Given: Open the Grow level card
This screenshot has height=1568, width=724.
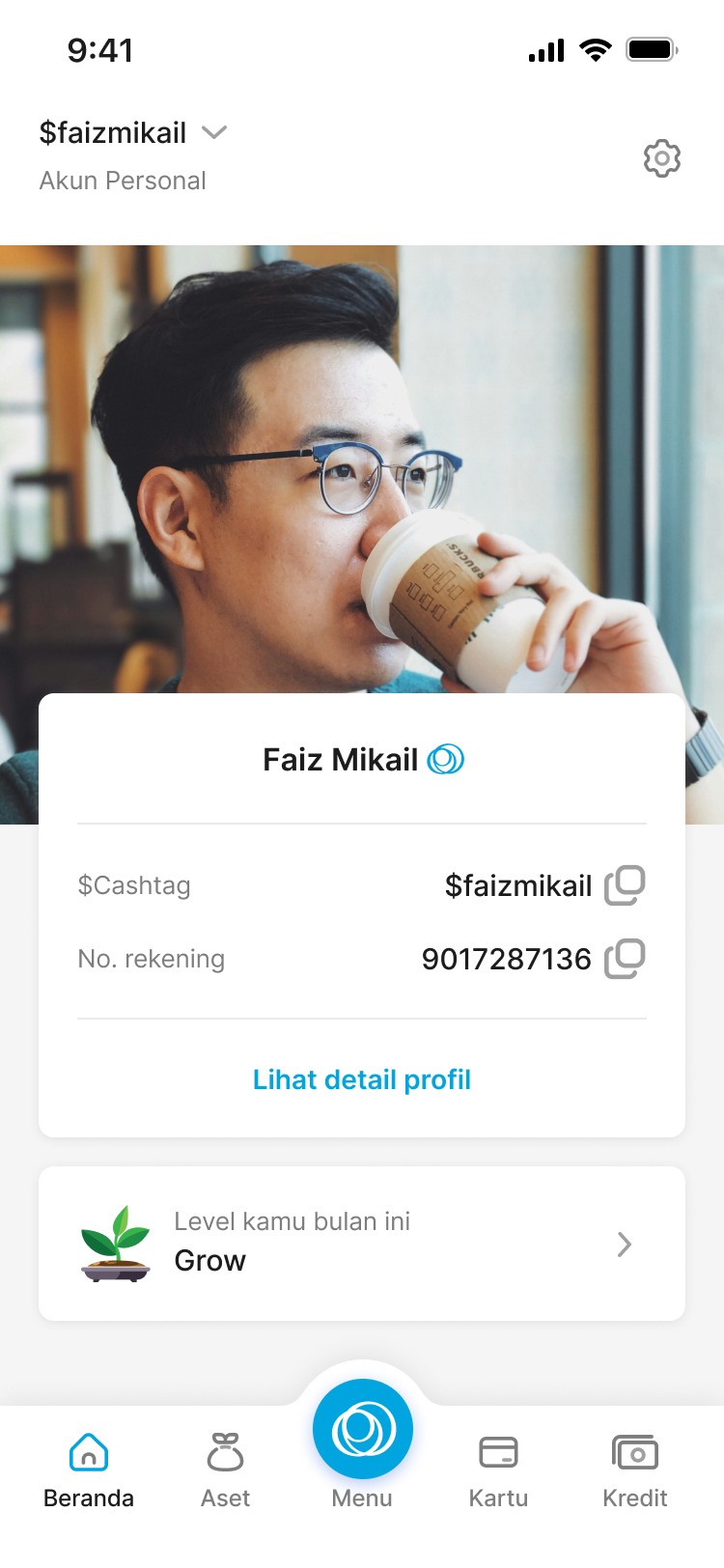Looking at the screenshot, I should (x=362, y=1244).
